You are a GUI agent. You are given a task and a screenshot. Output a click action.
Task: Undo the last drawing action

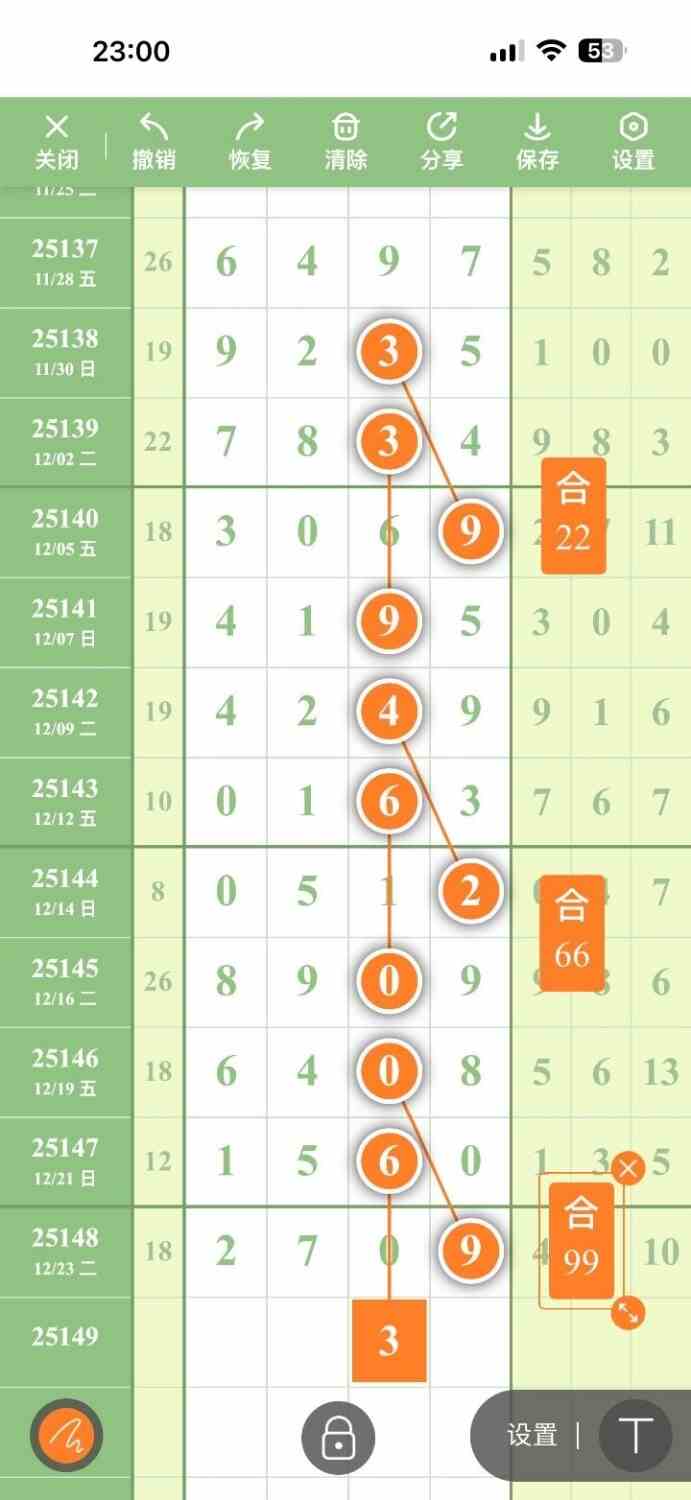click(x=153, y=141)
